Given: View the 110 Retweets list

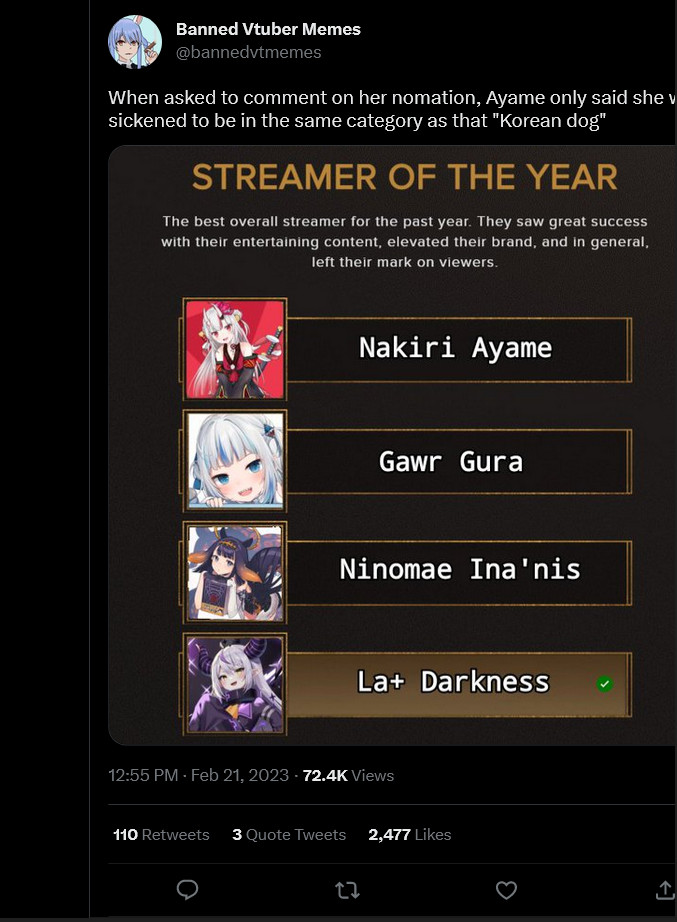Looking at the screenshot, I should 161,834.
